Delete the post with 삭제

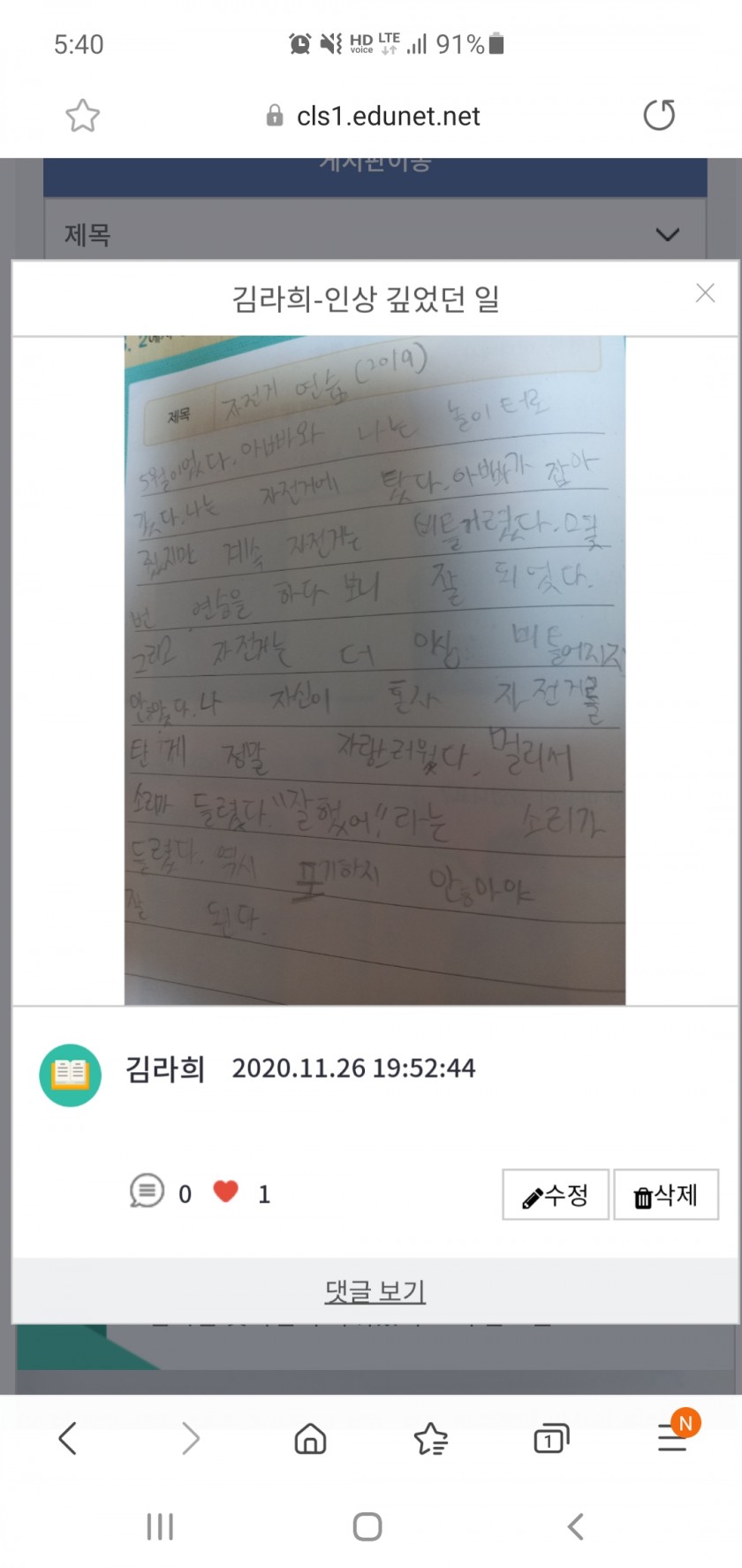pos(666,1195)
